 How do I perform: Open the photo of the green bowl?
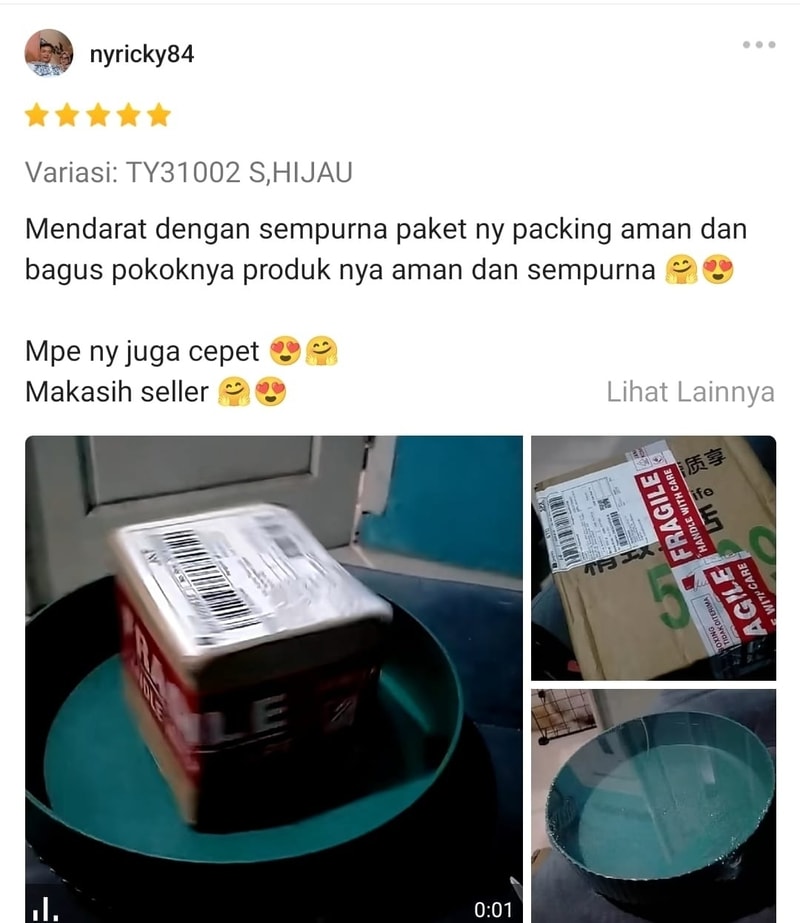(x=653, y=804)
